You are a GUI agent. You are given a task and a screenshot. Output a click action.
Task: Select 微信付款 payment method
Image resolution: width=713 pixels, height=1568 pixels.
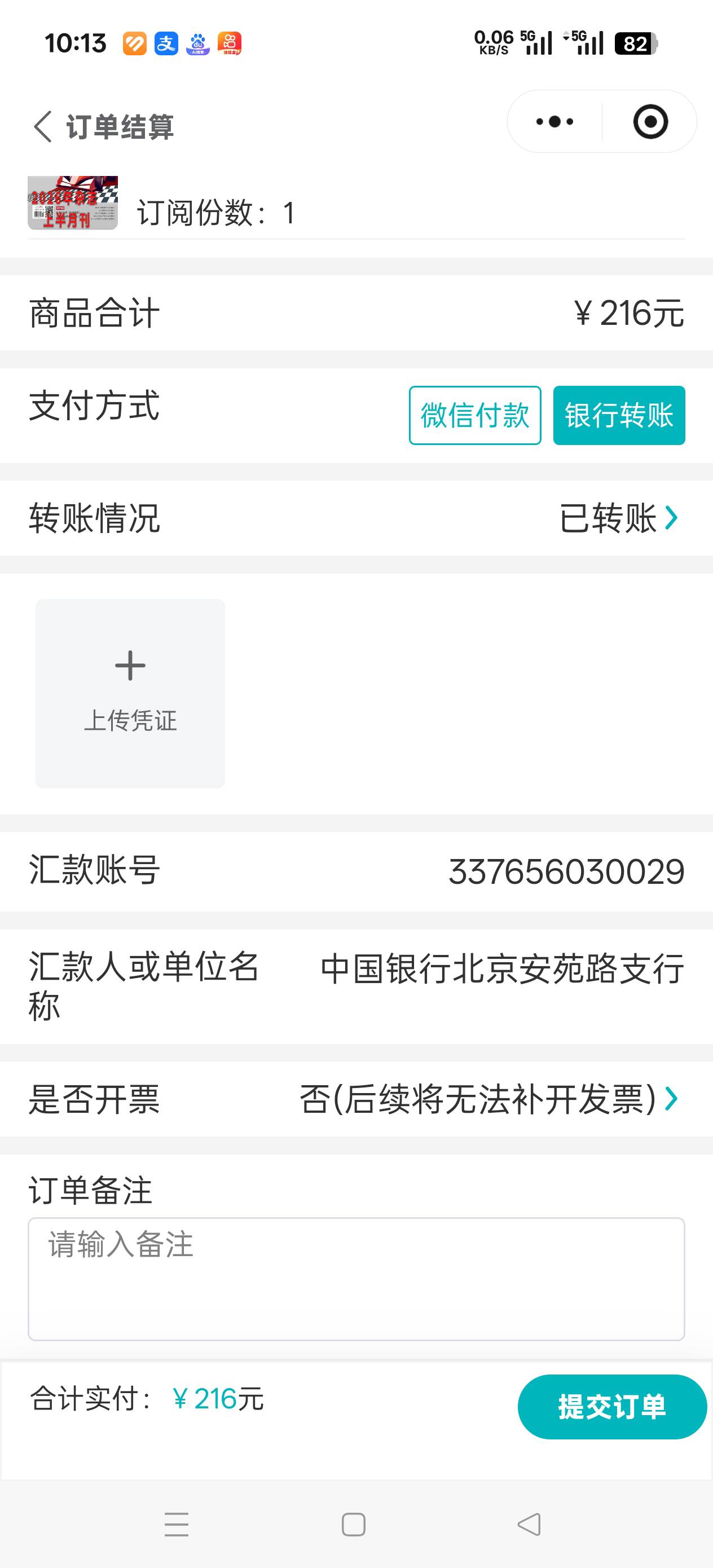475,415
